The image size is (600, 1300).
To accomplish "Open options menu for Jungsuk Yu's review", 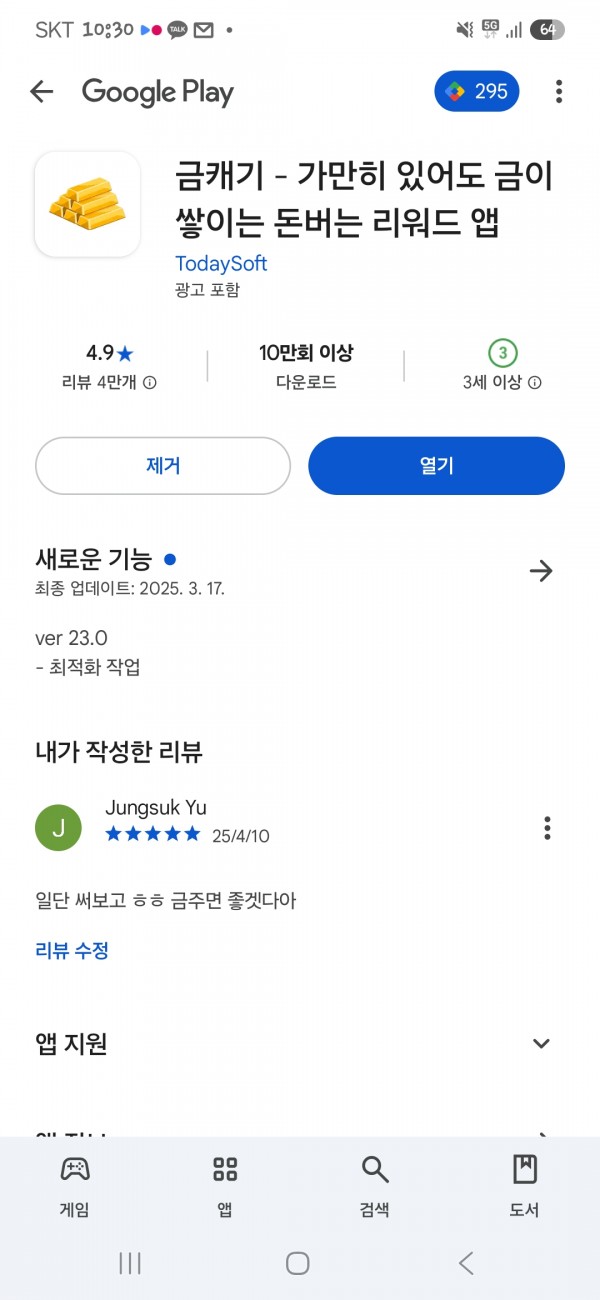I will tap(547, 828).
